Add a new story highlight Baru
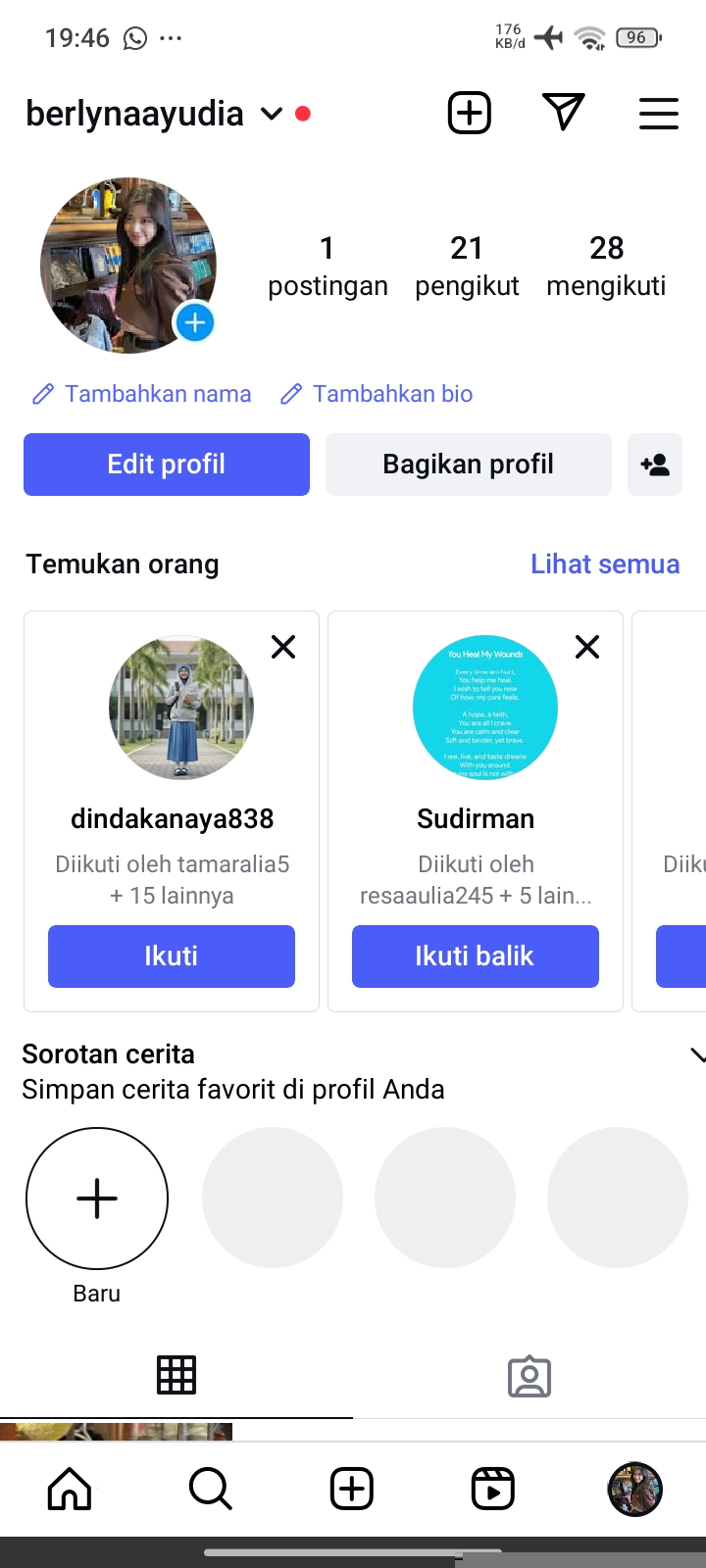 pos(97,1199)
